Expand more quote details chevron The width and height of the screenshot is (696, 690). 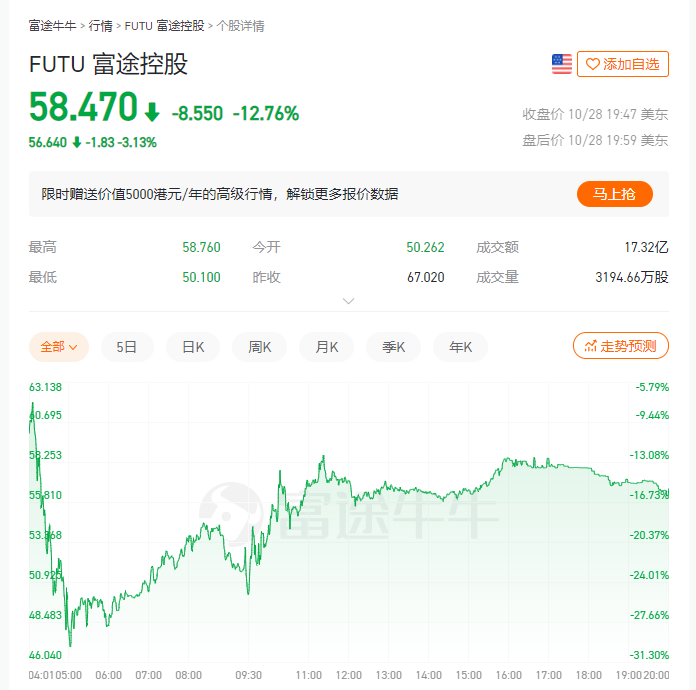(348, 301)
